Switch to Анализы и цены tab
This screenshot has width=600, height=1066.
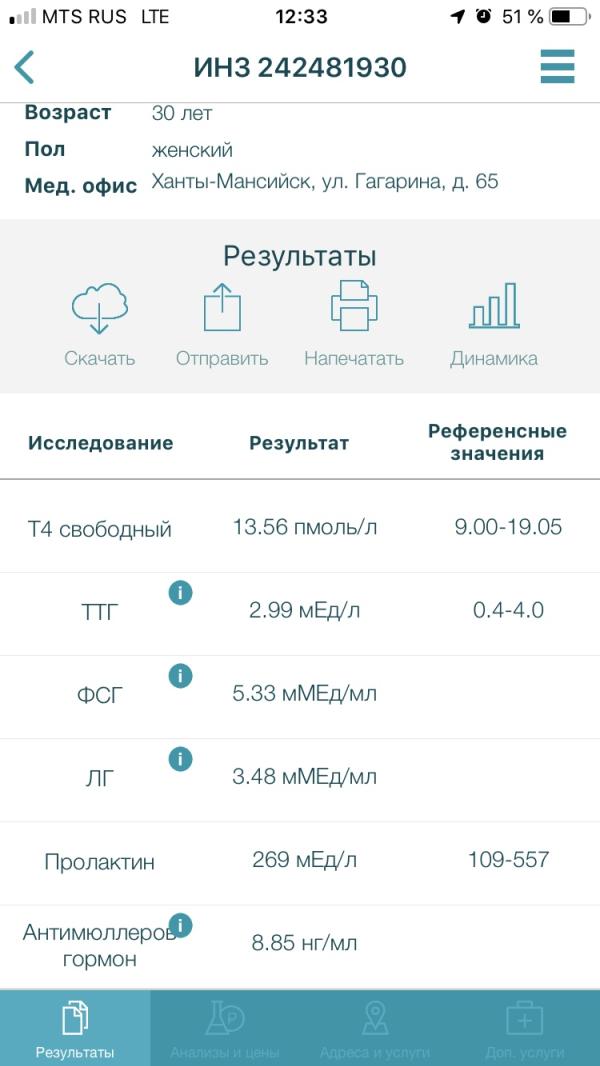(x=225, y=1028)
